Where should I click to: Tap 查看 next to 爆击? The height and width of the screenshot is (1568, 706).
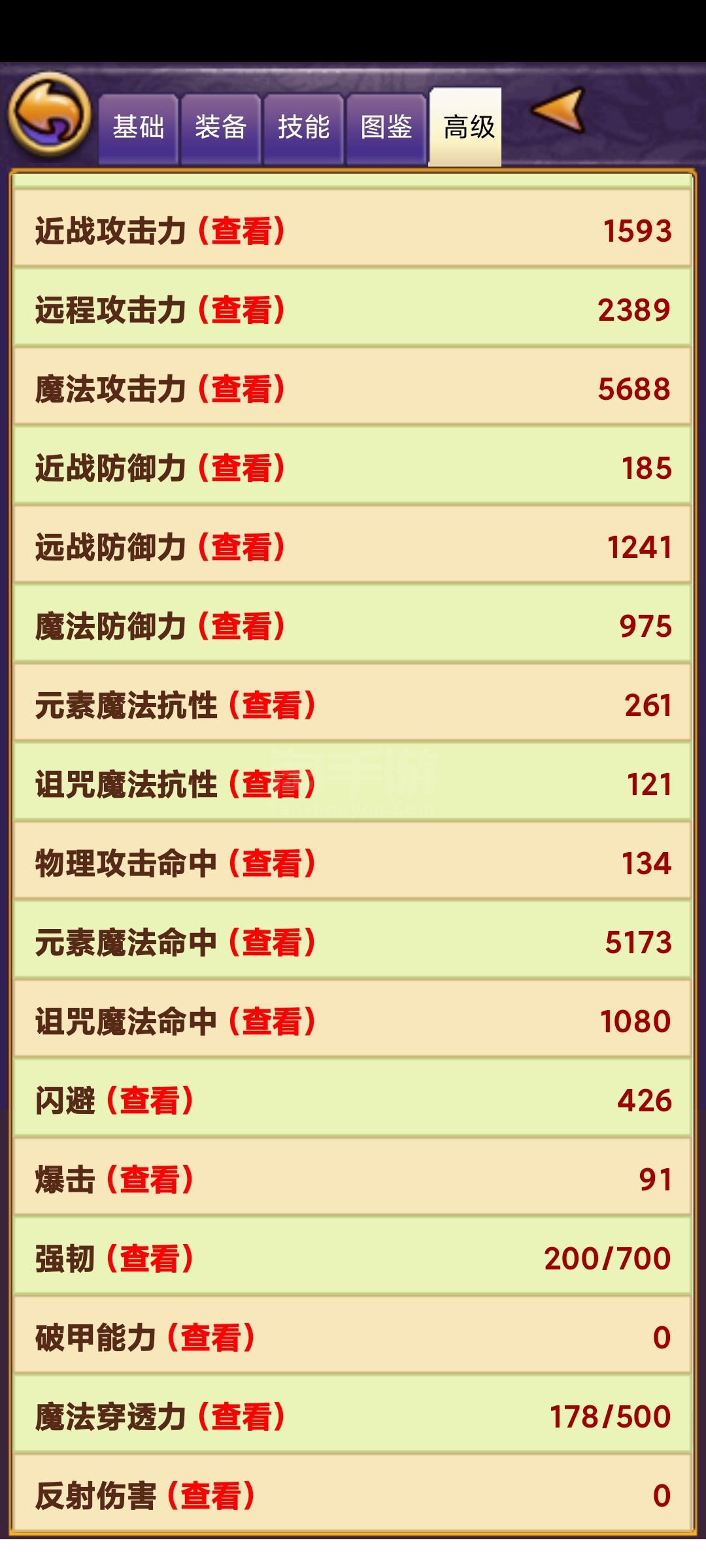tap(150, 1179)
